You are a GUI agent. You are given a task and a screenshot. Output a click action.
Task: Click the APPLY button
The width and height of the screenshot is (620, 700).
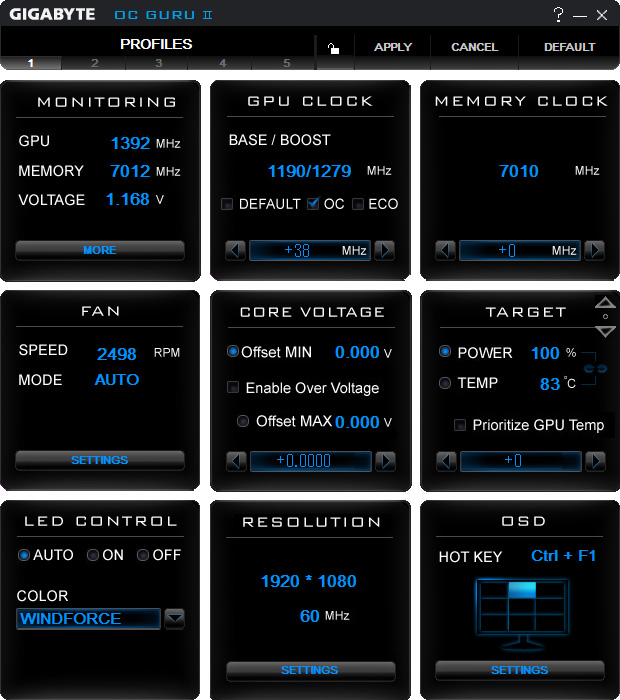[393, 47]
